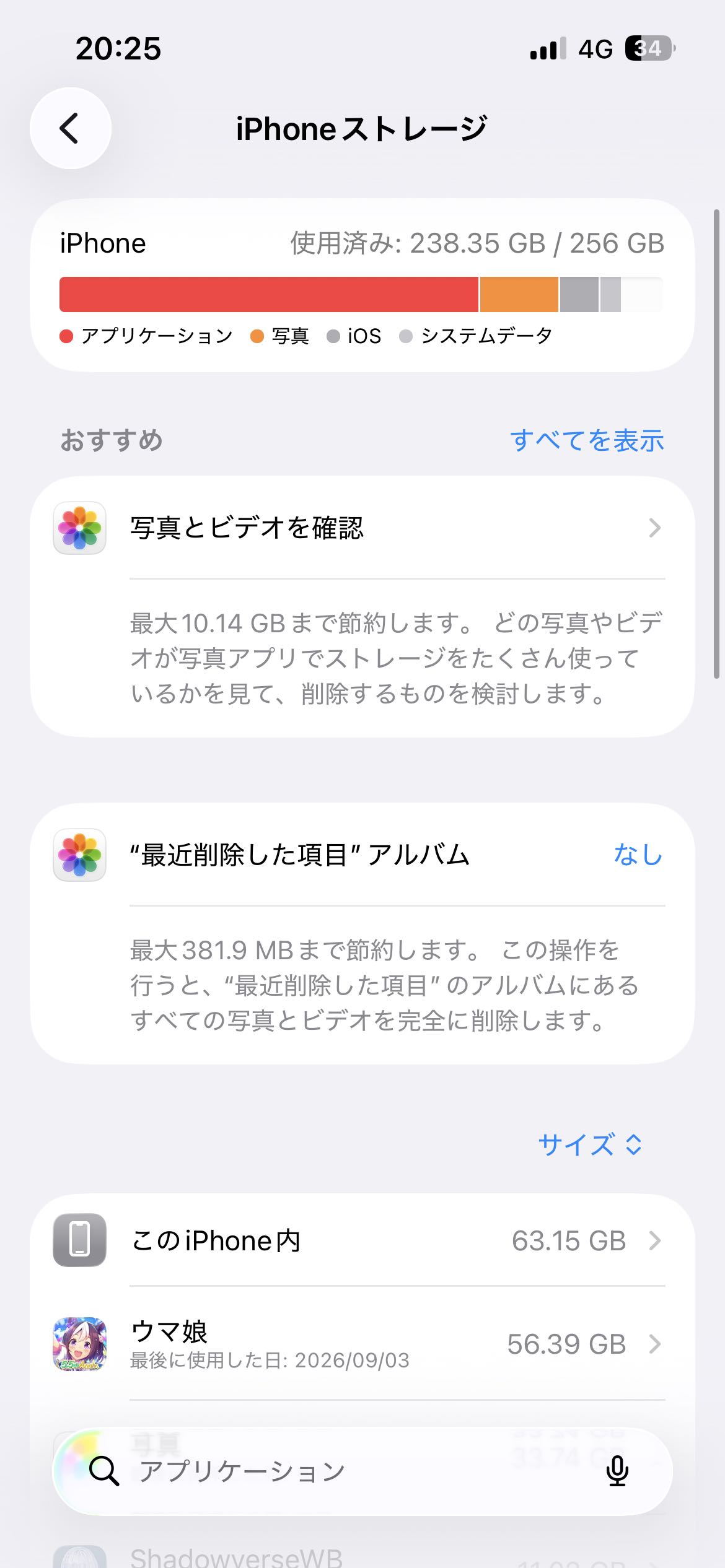
Task: Go back from iPhone Storage
Action: (71, 128)
